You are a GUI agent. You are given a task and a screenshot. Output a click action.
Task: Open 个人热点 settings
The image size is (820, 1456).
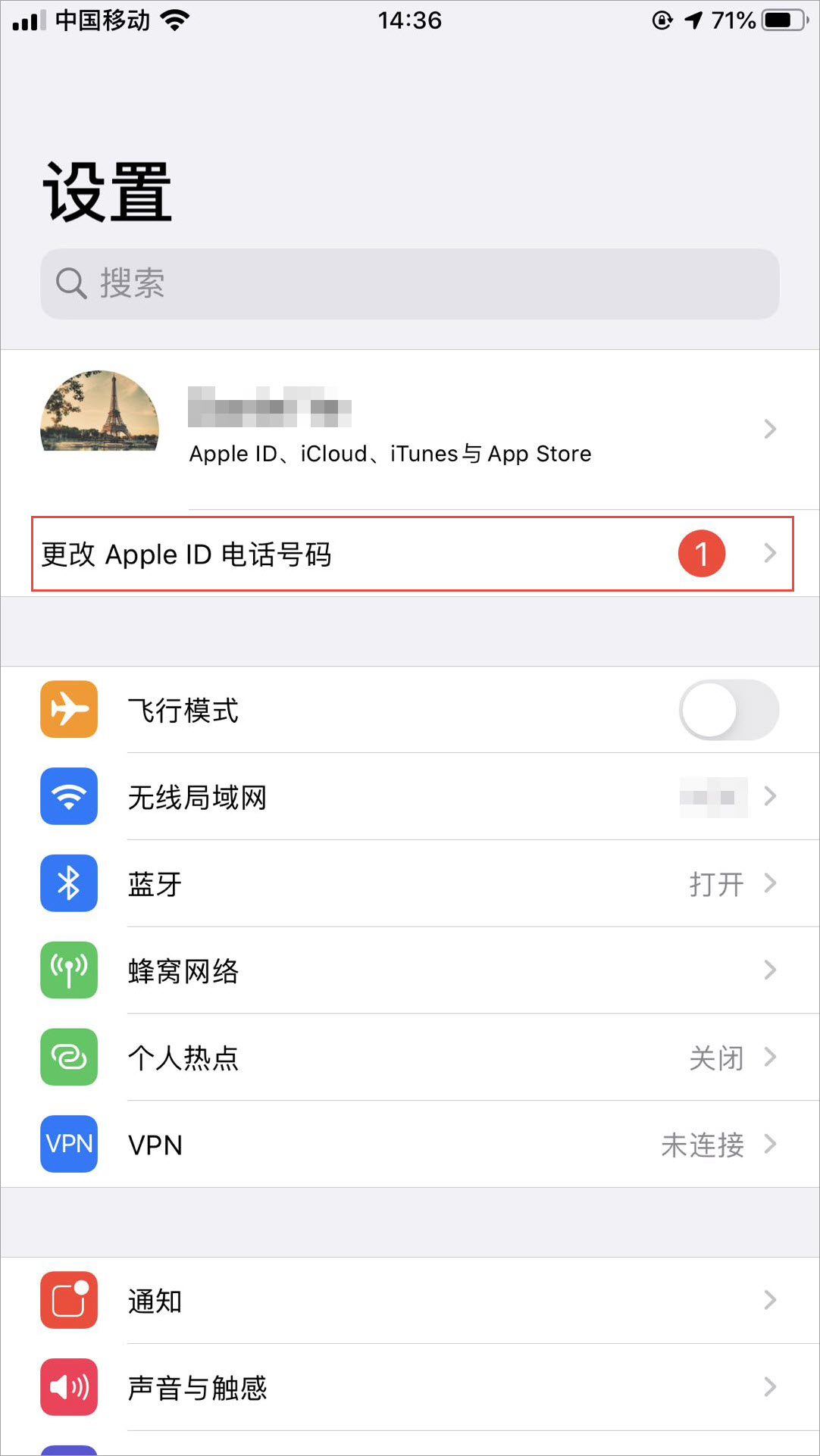[x=409, y=1058]
